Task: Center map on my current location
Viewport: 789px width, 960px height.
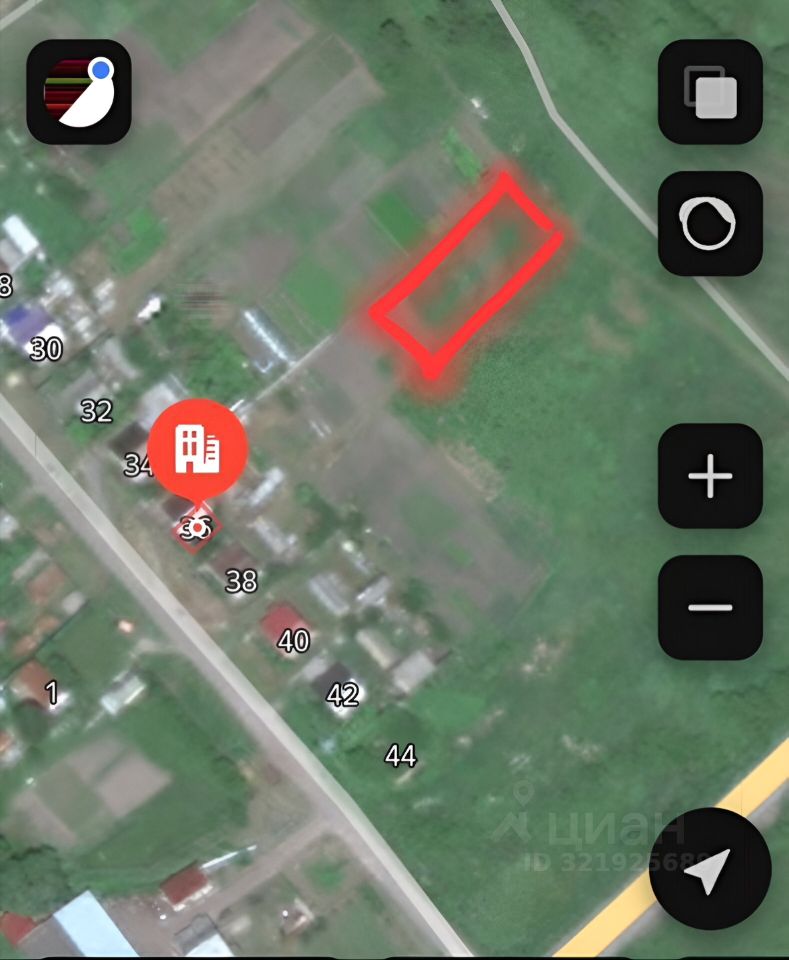Action: tap(709, 868)
